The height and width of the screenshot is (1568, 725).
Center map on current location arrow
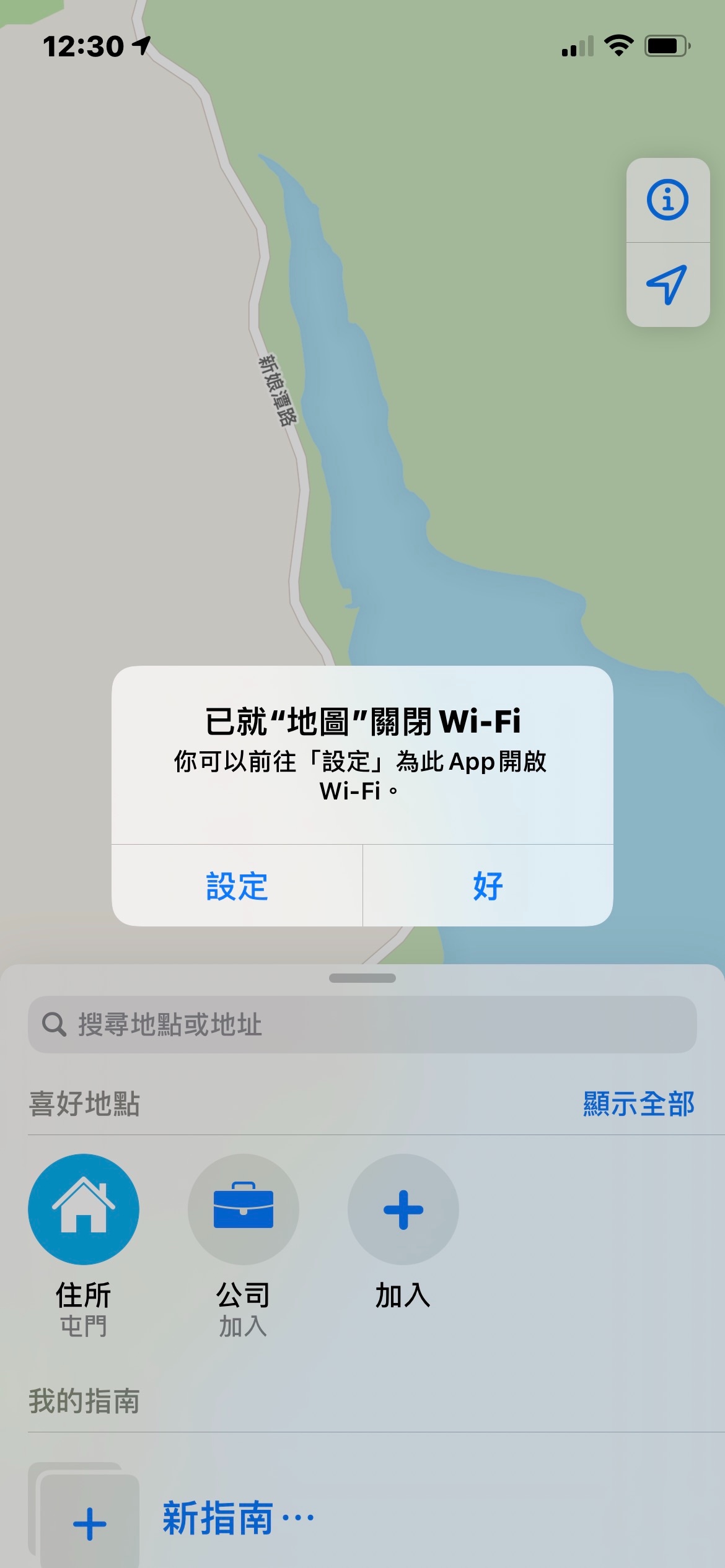point(667,284)
